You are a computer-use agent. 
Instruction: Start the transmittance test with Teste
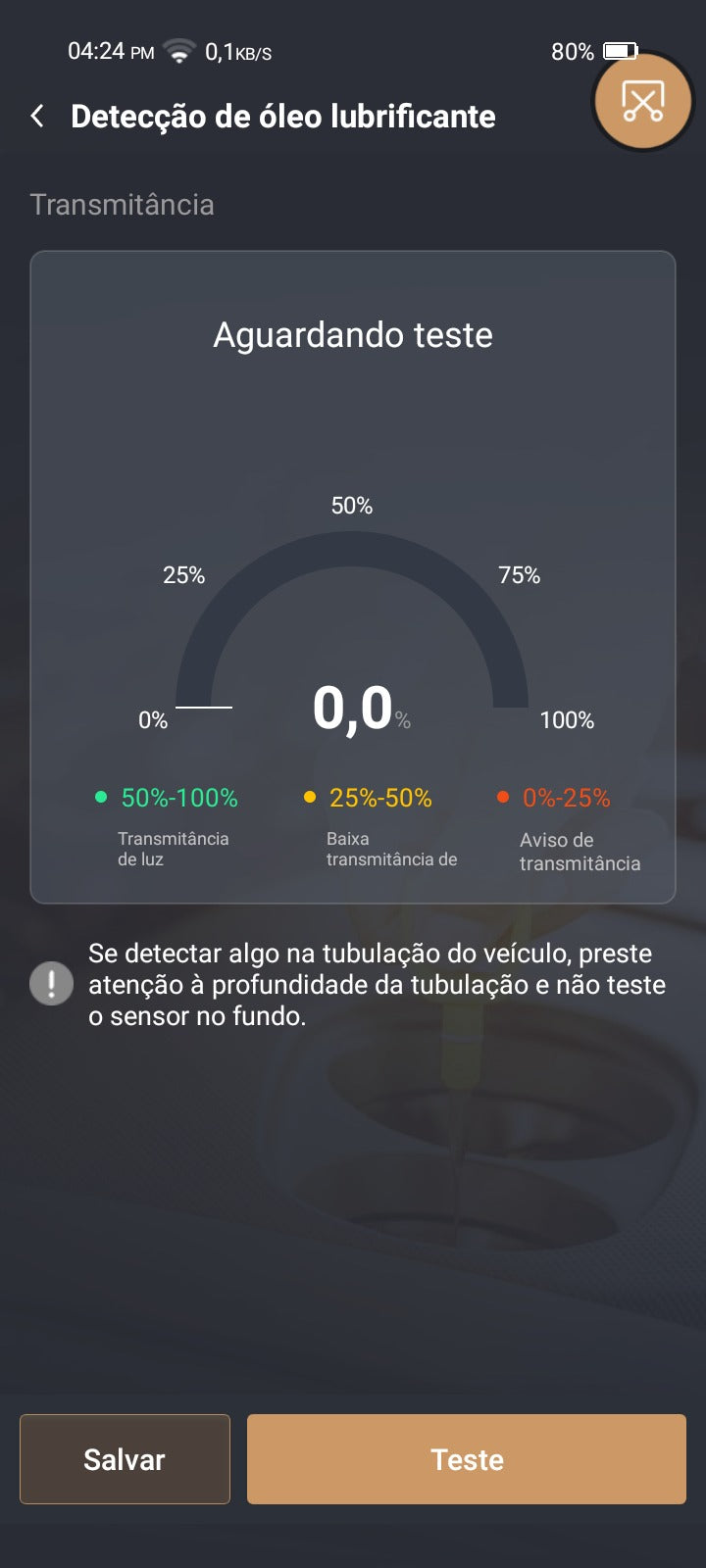(466, 1458)
